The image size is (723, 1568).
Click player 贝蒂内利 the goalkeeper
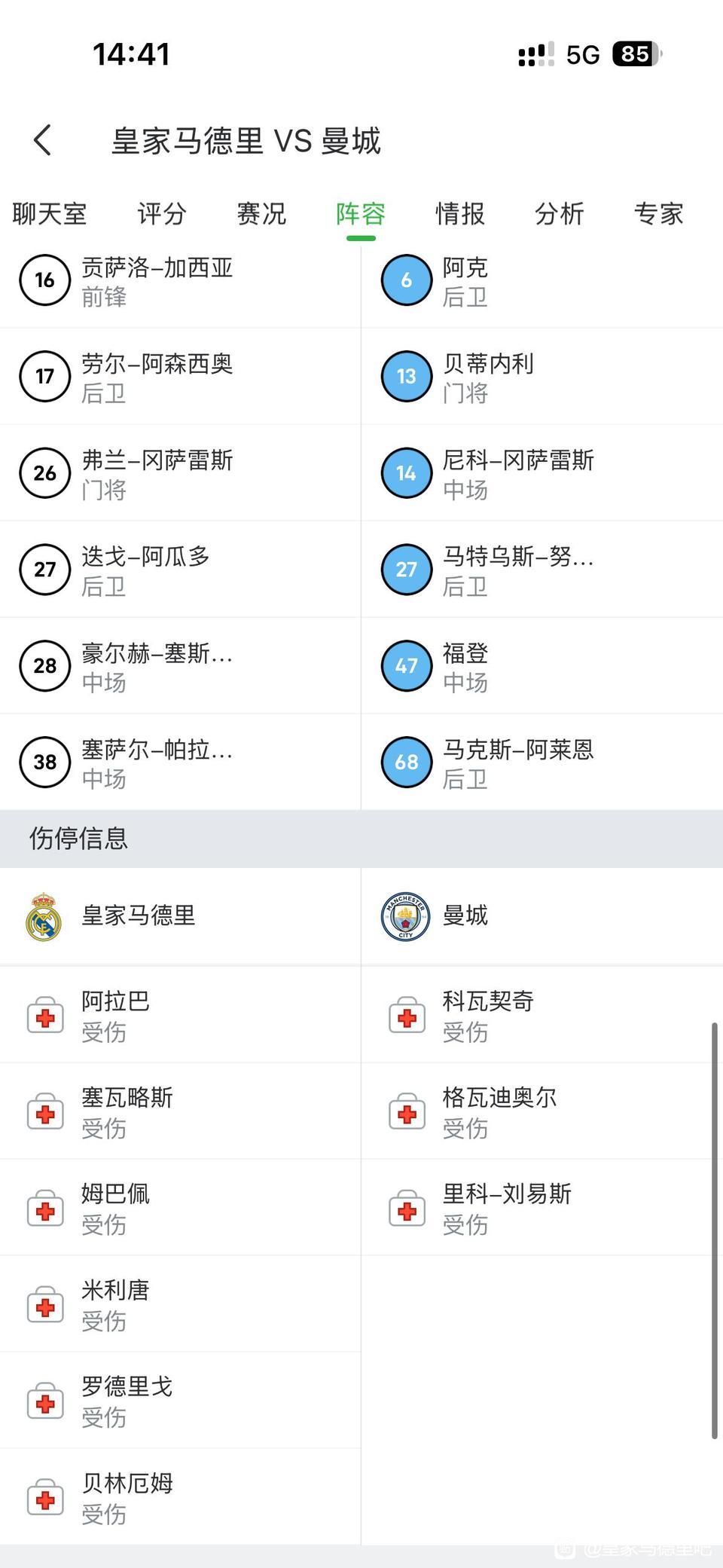coord(490,377)
